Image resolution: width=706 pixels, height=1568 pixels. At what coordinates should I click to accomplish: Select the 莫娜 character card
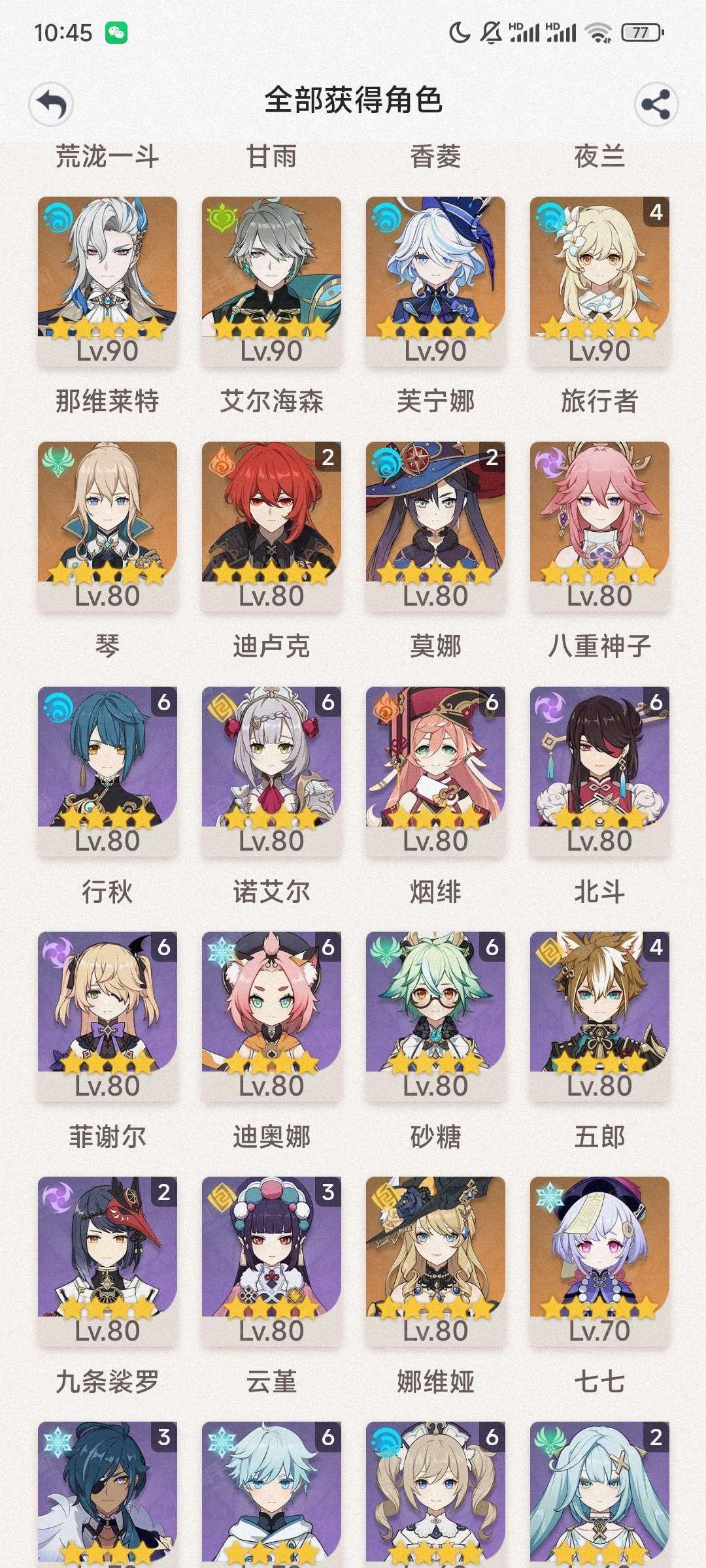(x=435, y=527)
